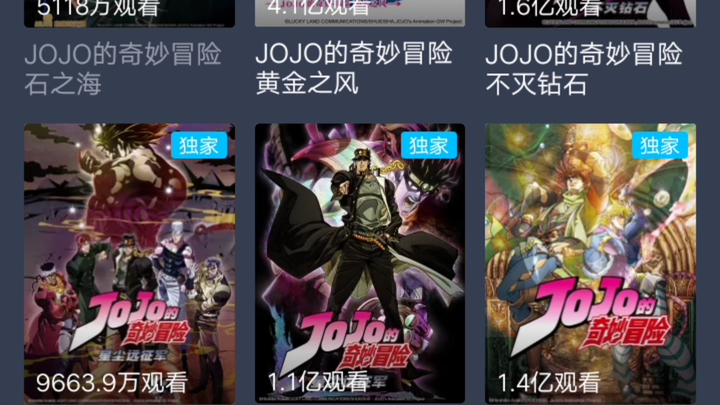Screen dimensions: 720x405
Task: Select the poster showing 1.1亿观看
Action: coord(360,260)
